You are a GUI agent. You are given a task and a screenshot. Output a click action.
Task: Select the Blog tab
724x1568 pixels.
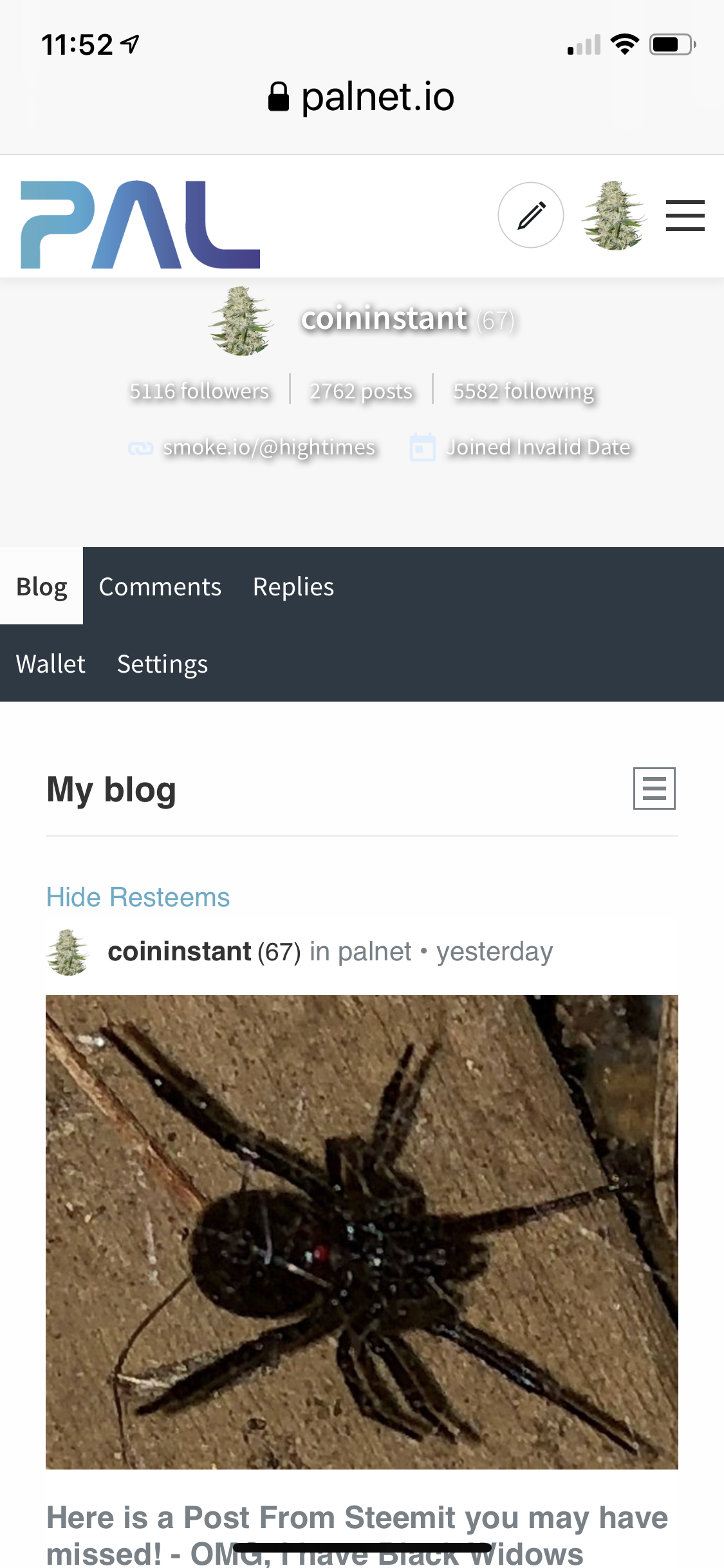(41, 586)
